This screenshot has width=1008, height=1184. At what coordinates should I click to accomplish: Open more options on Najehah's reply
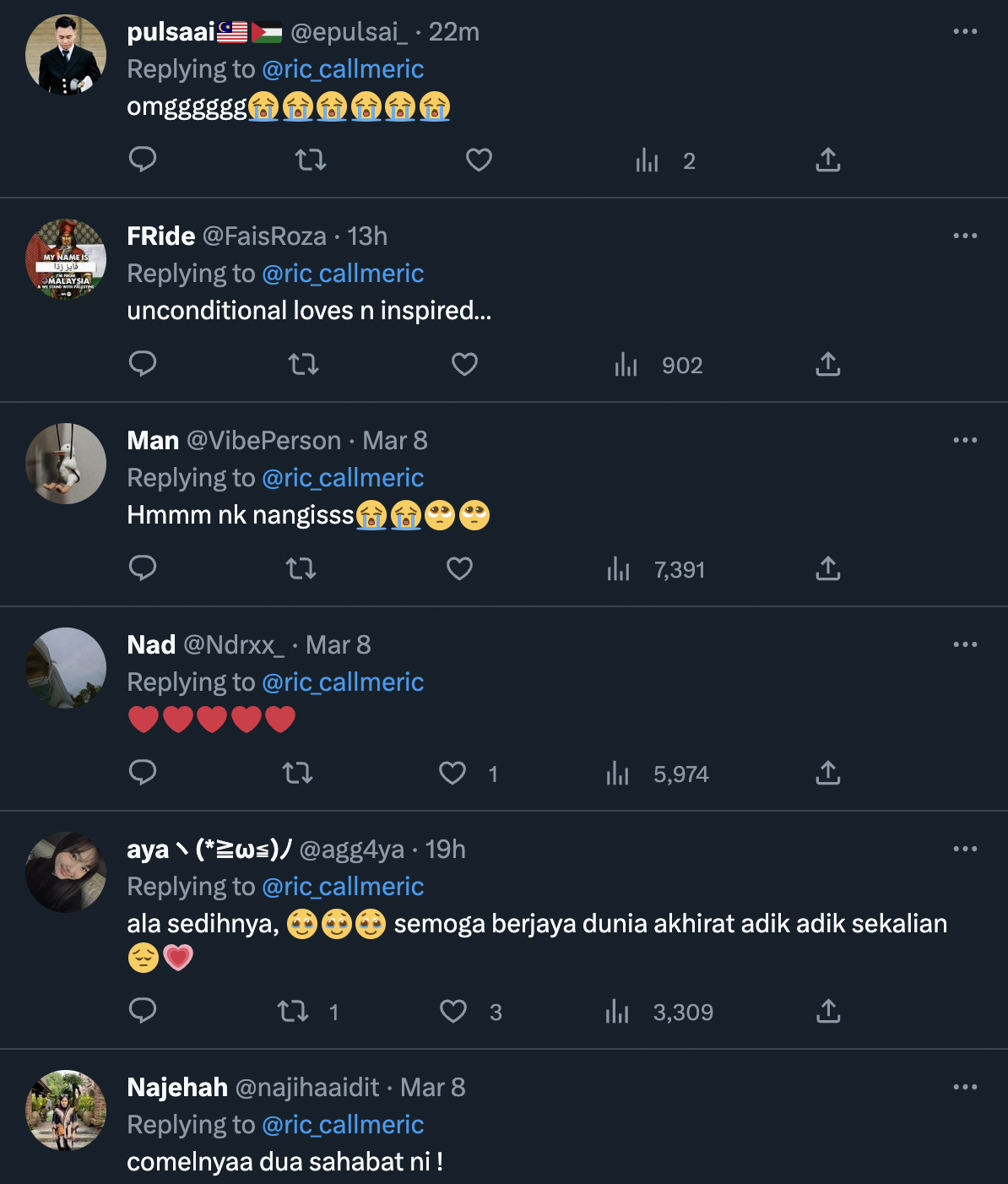pos(964,1087)
